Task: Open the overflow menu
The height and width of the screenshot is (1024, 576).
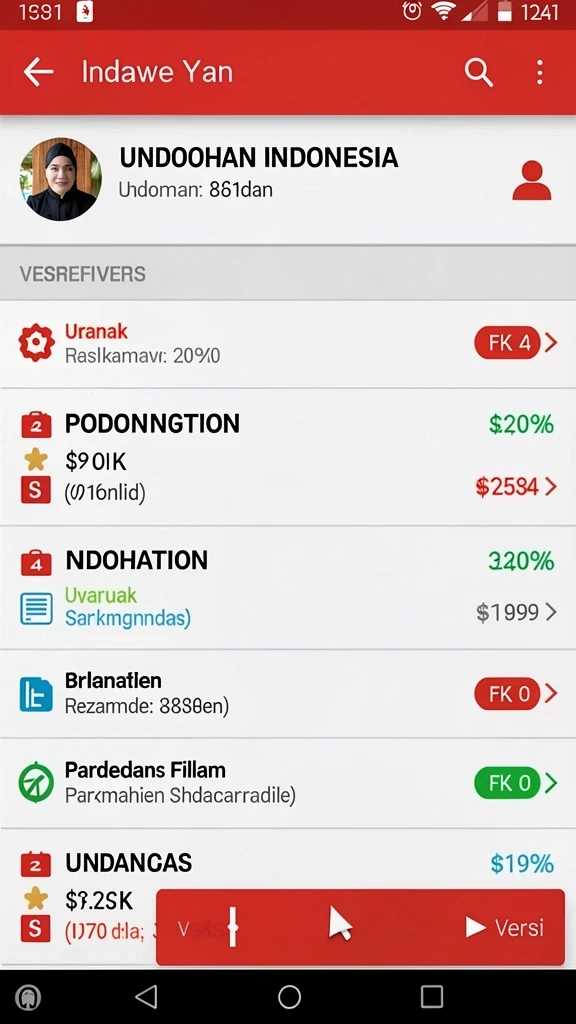Action: 539,72
